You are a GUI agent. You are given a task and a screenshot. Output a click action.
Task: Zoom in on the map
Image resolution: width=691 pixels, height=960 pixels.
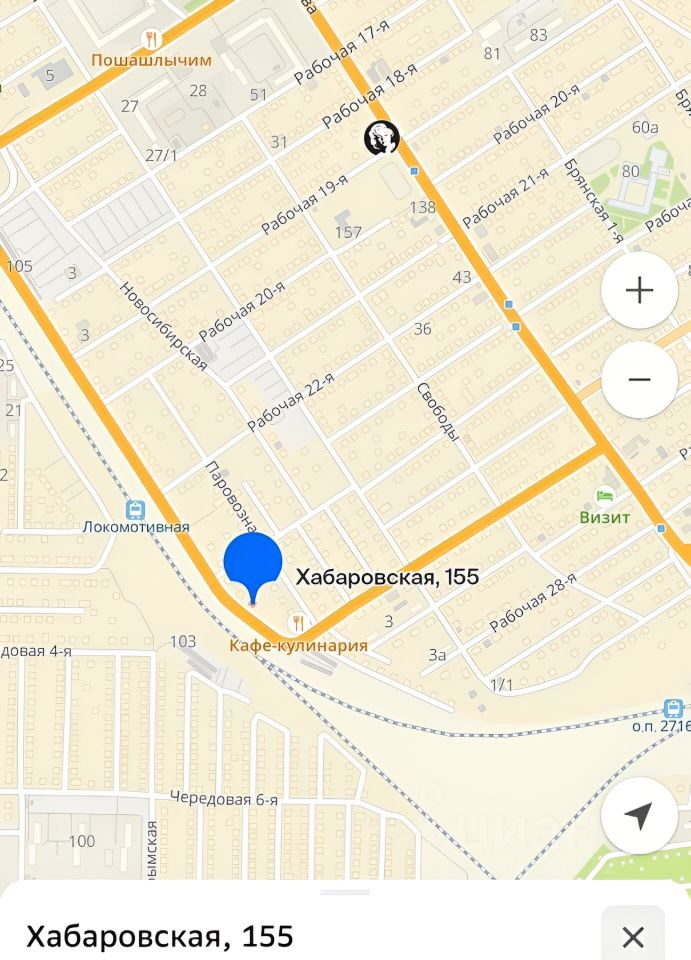(x=639, y=291)
